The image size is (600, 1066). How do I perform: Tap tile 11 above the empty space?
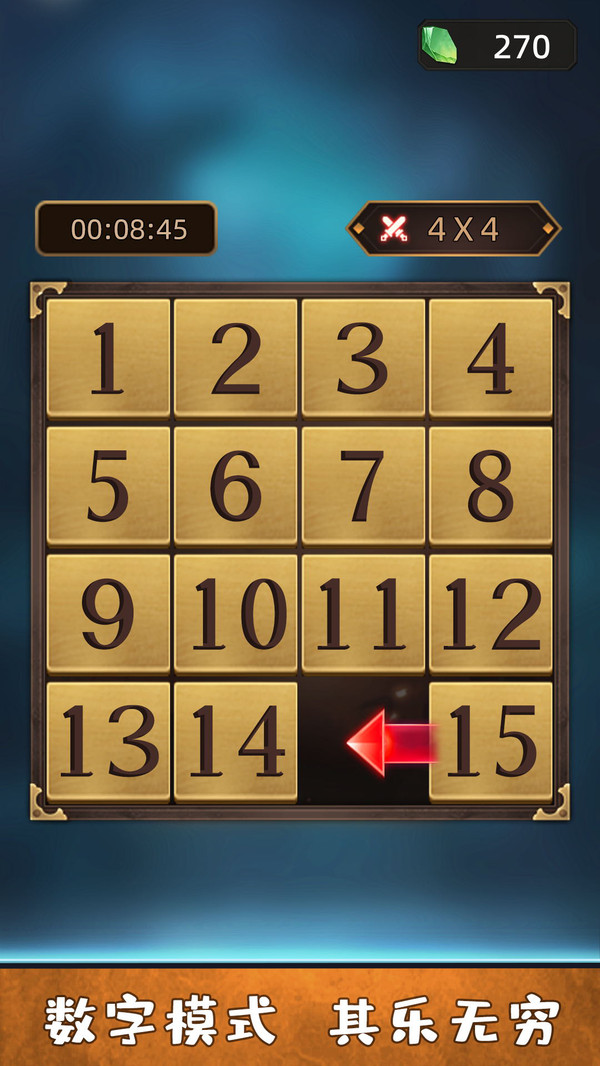tap(363, 613)
